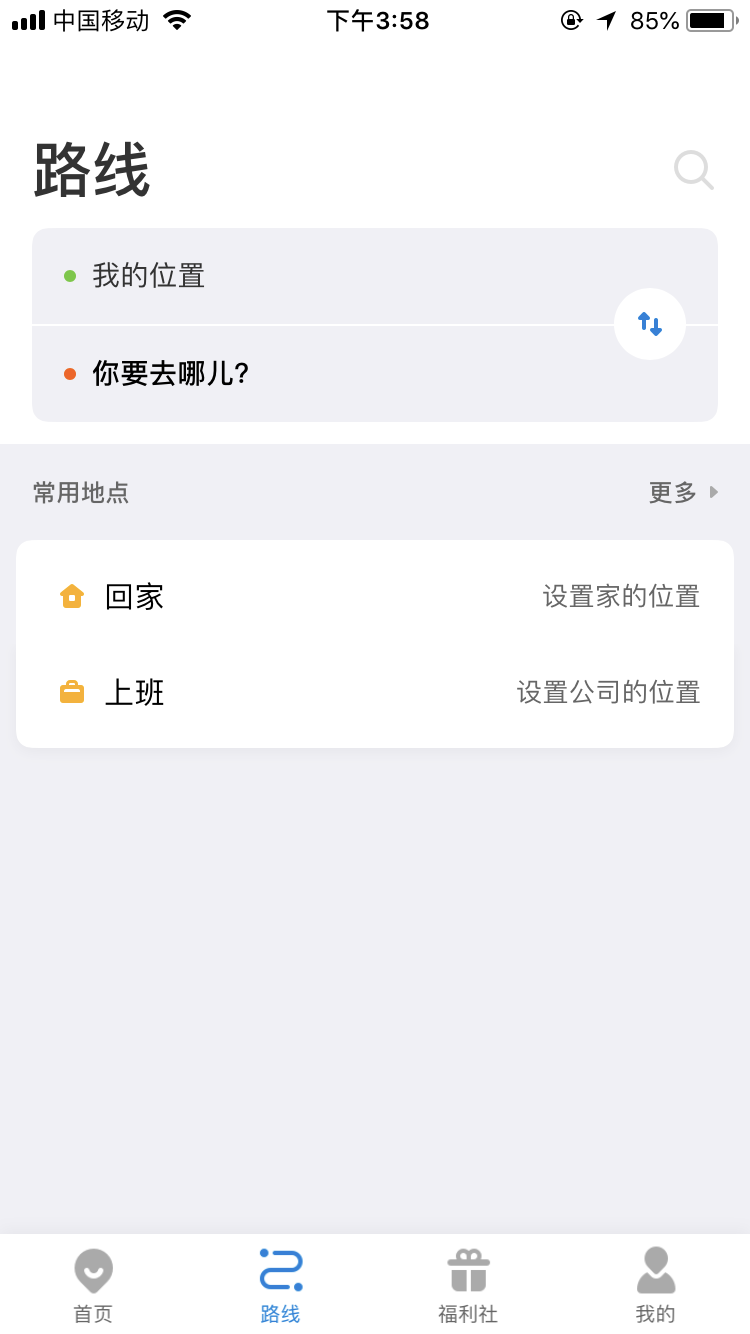Tap the 首页 home pin icon
Viewport: 750px width, 1334px height.
(x=93, y=1270)
